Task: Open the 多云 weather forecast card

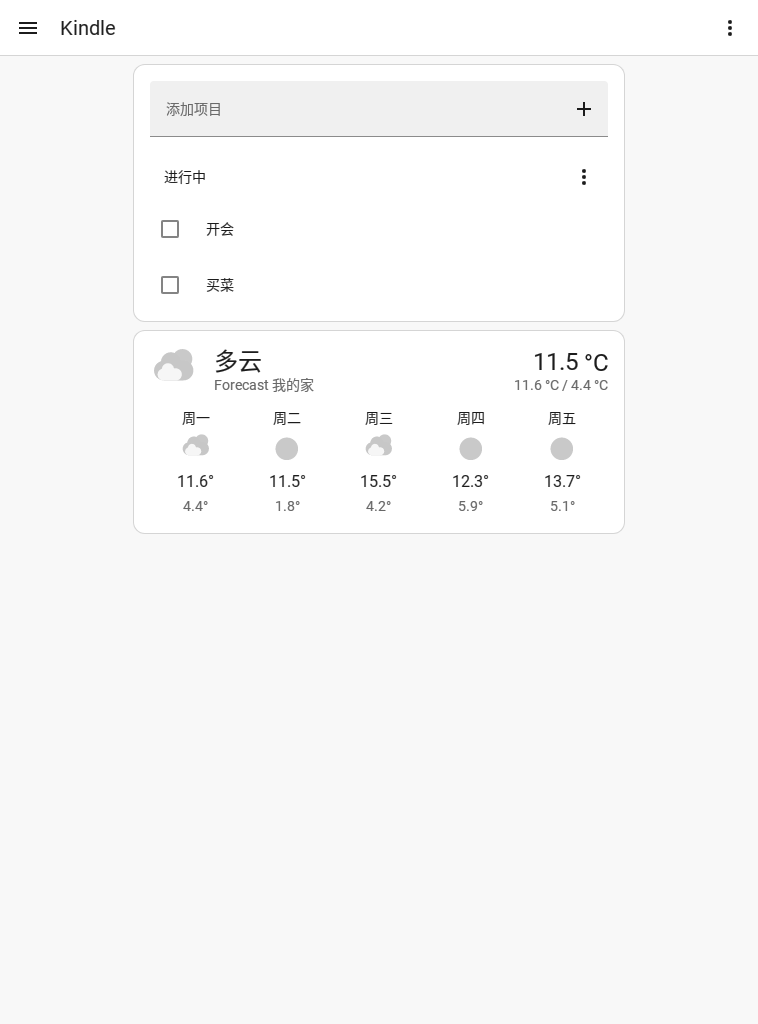Action: point(378,372)
